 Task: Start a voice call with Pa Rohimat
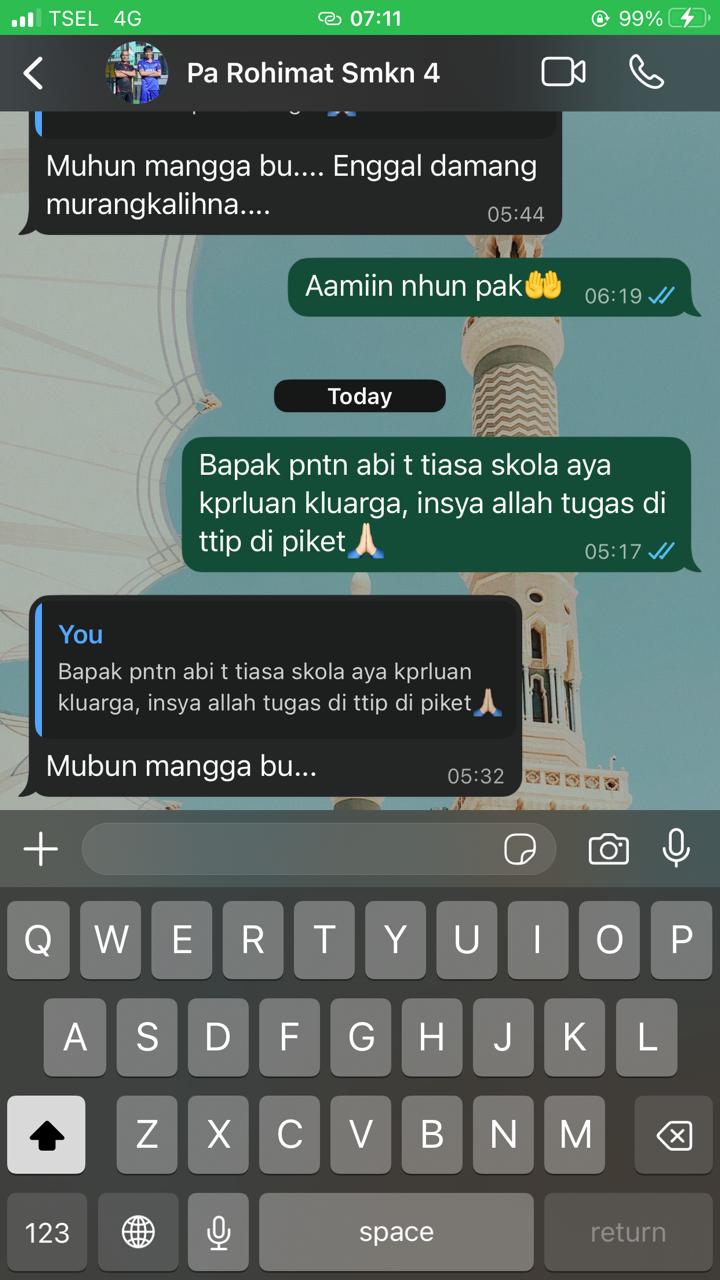click(646, 72)
